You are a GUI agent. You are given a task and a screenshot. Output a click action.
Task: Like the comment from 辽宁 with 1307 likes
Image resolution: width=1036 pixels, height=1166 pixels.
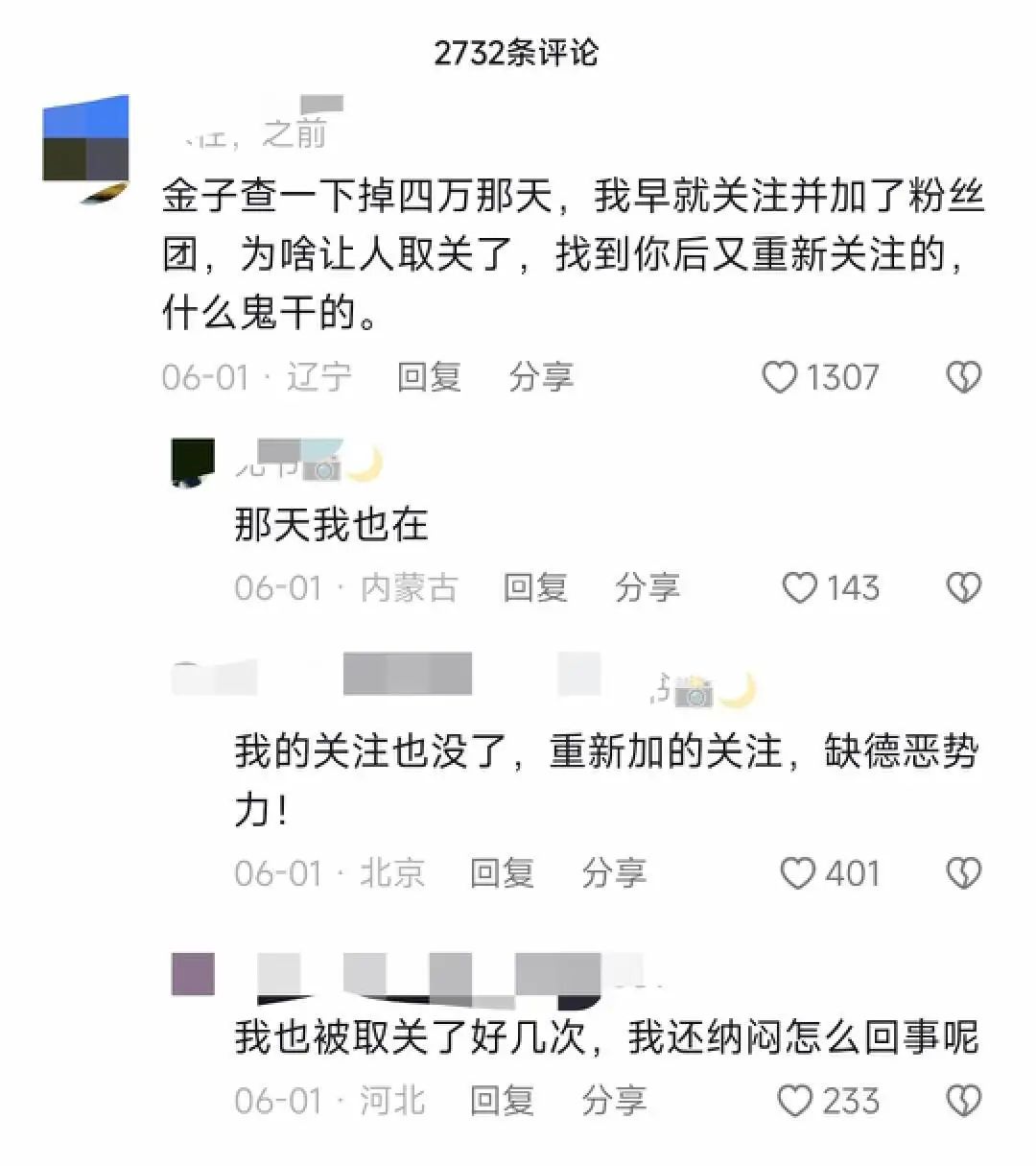780,377
